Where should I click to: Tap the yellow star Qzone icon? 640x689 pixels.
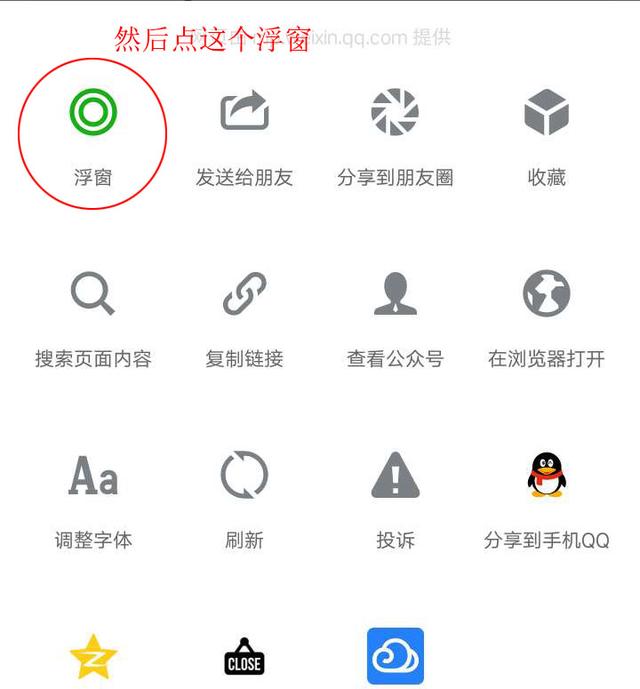(93, 656)
